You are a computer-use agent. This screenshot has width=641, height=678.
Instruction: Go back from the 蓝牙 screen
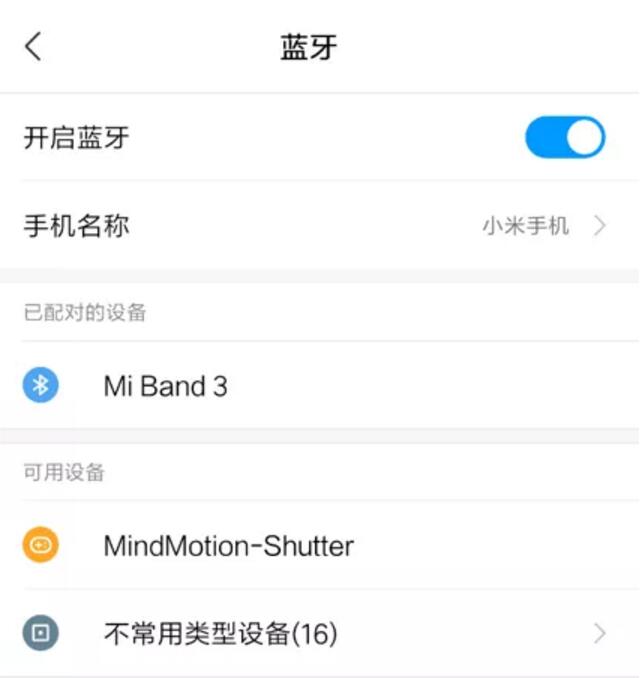pos(34,46)
